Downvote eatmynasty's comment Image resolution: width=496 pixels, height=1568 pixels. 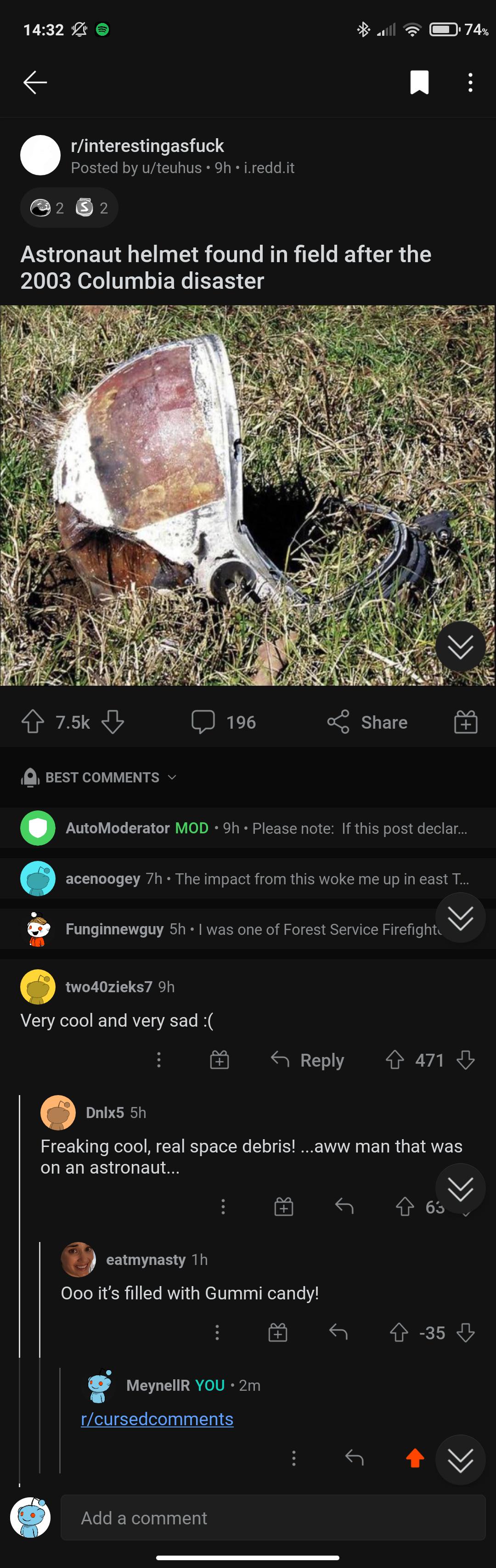coord(466,1332)
